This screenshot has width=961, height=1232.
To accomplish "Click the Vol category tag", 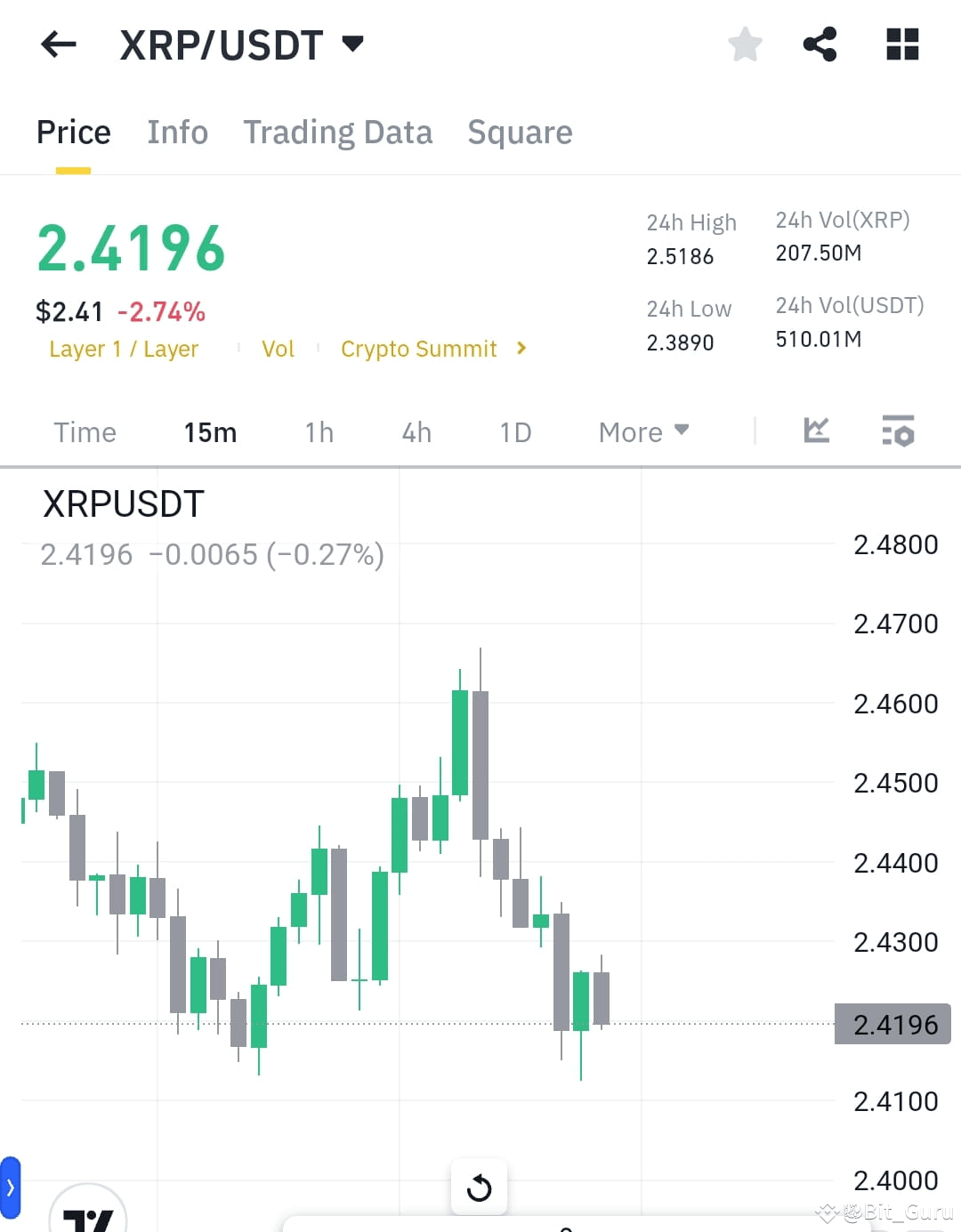I will coord(278,349).
